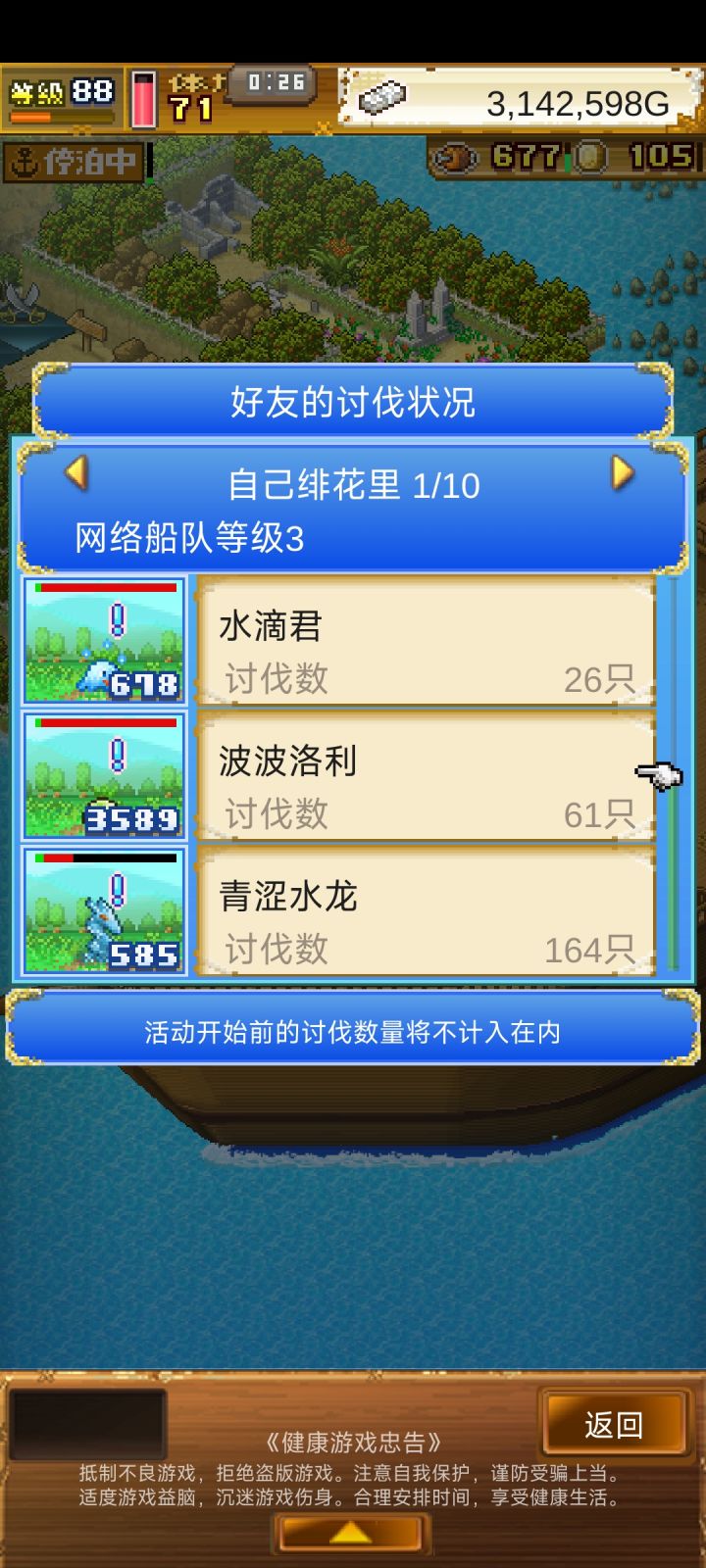Click the 青涩水龙 battle thumbnail showing 585
This screenshot has height=1568, width=706.
(104, 912)
